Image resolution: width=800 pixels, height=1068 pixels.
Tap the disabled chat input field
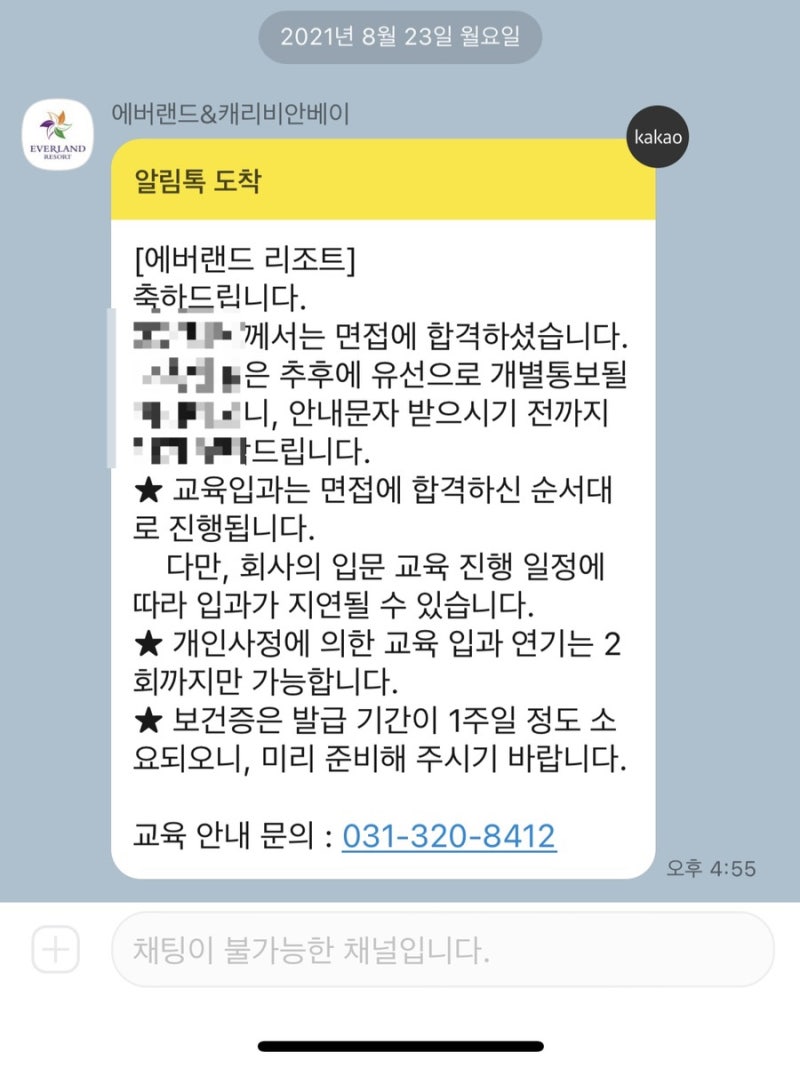pos(441,949)
